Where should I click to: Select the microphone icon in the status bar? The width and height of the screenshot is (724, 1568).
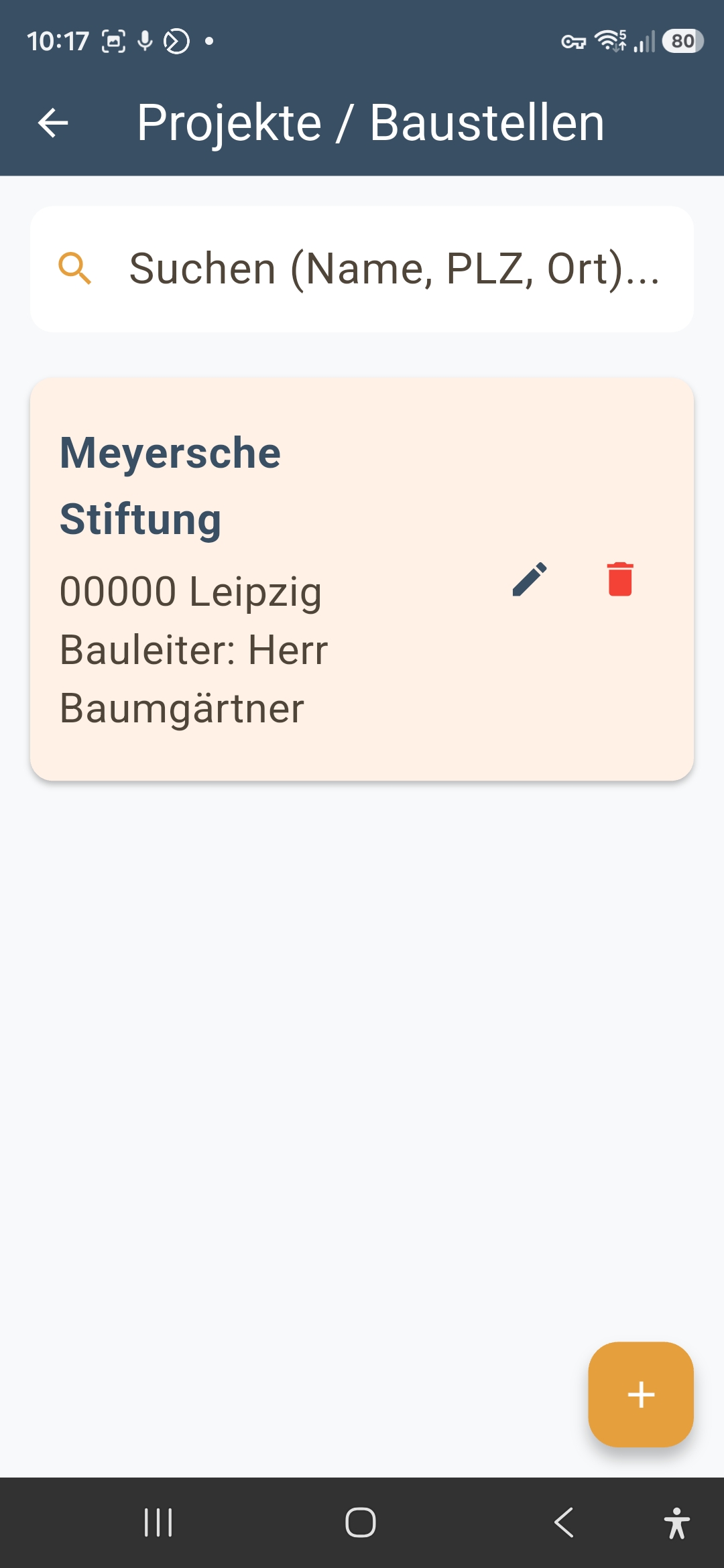(x=145, y=40)
